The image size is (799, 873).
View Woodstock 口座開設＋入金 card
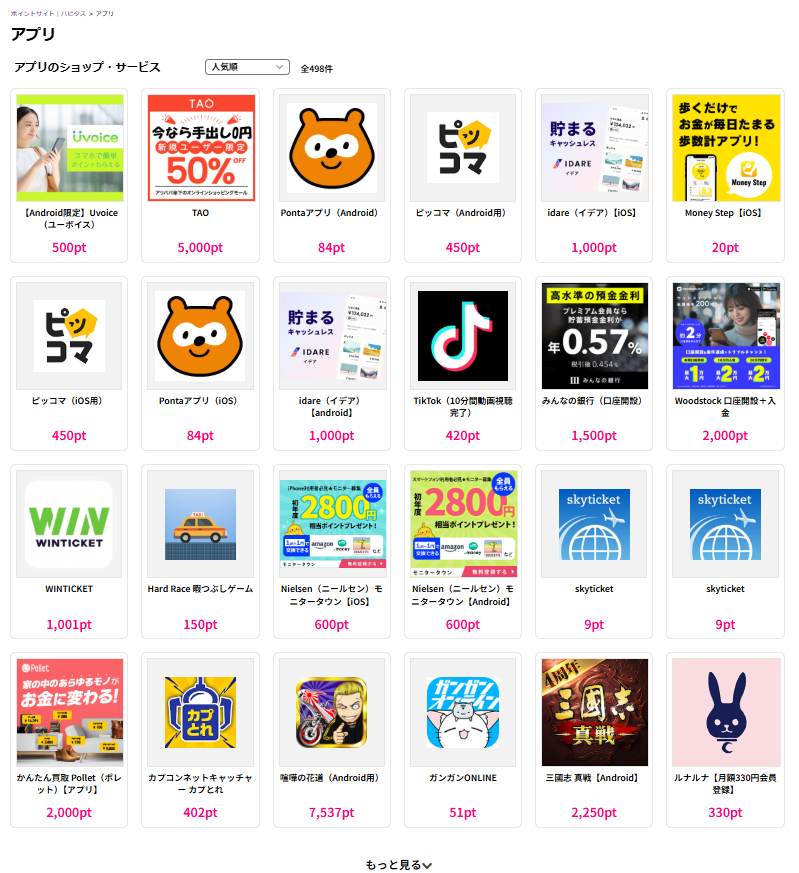[725, 338]
